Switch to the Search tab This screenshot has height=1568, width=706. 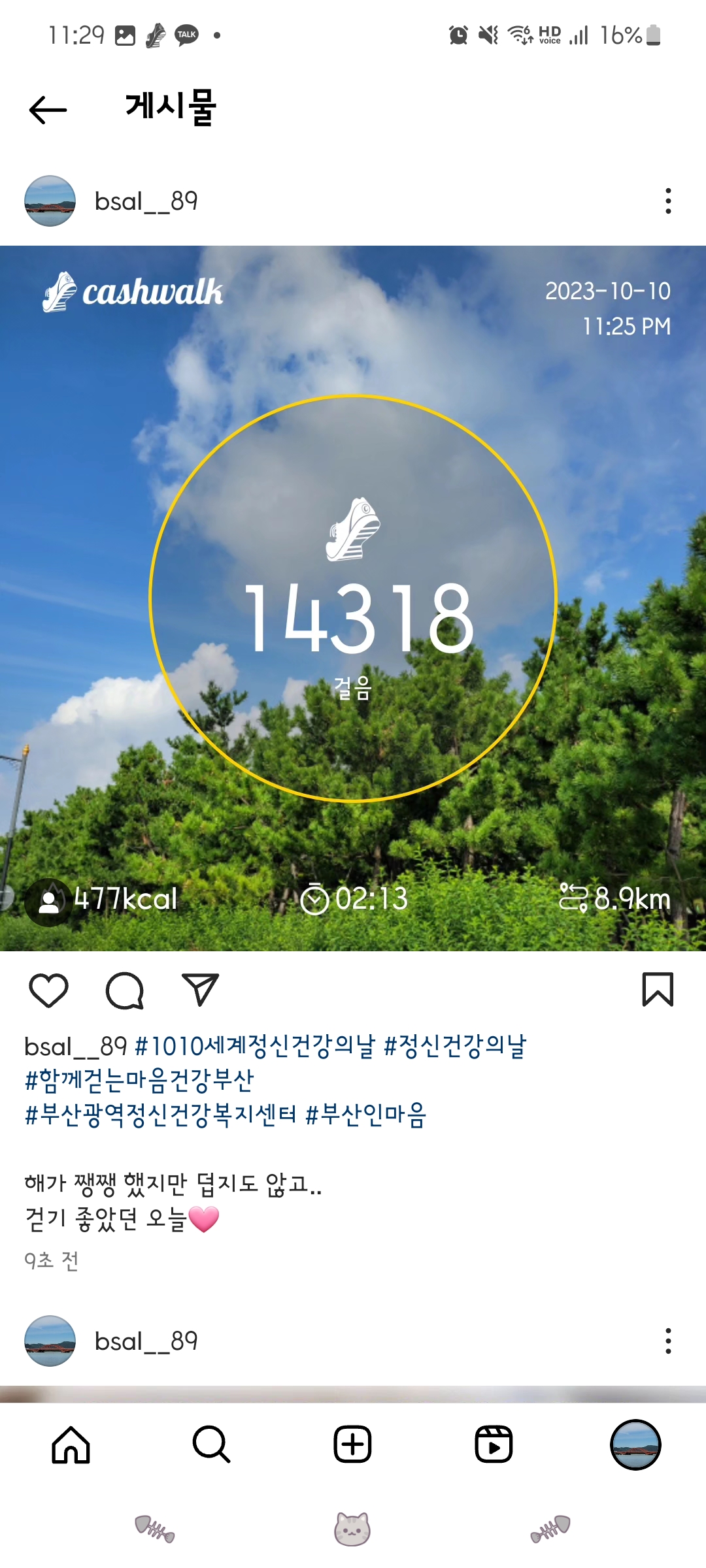pos(212,1445)
